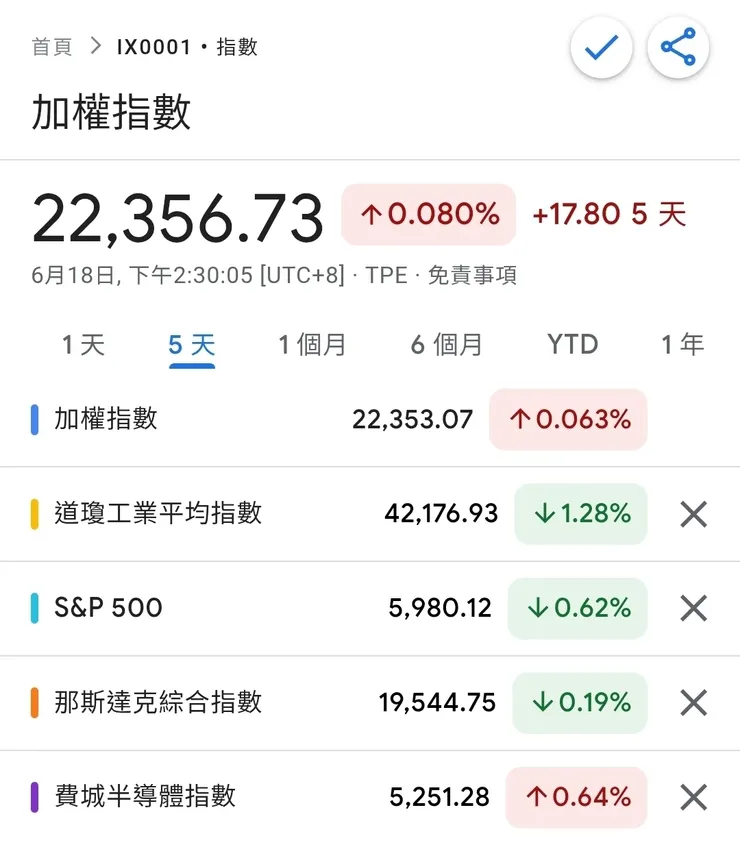
Task: Remove 那斯達克綜合指數 from the comparison list
Action: click(x=693, y=703)
